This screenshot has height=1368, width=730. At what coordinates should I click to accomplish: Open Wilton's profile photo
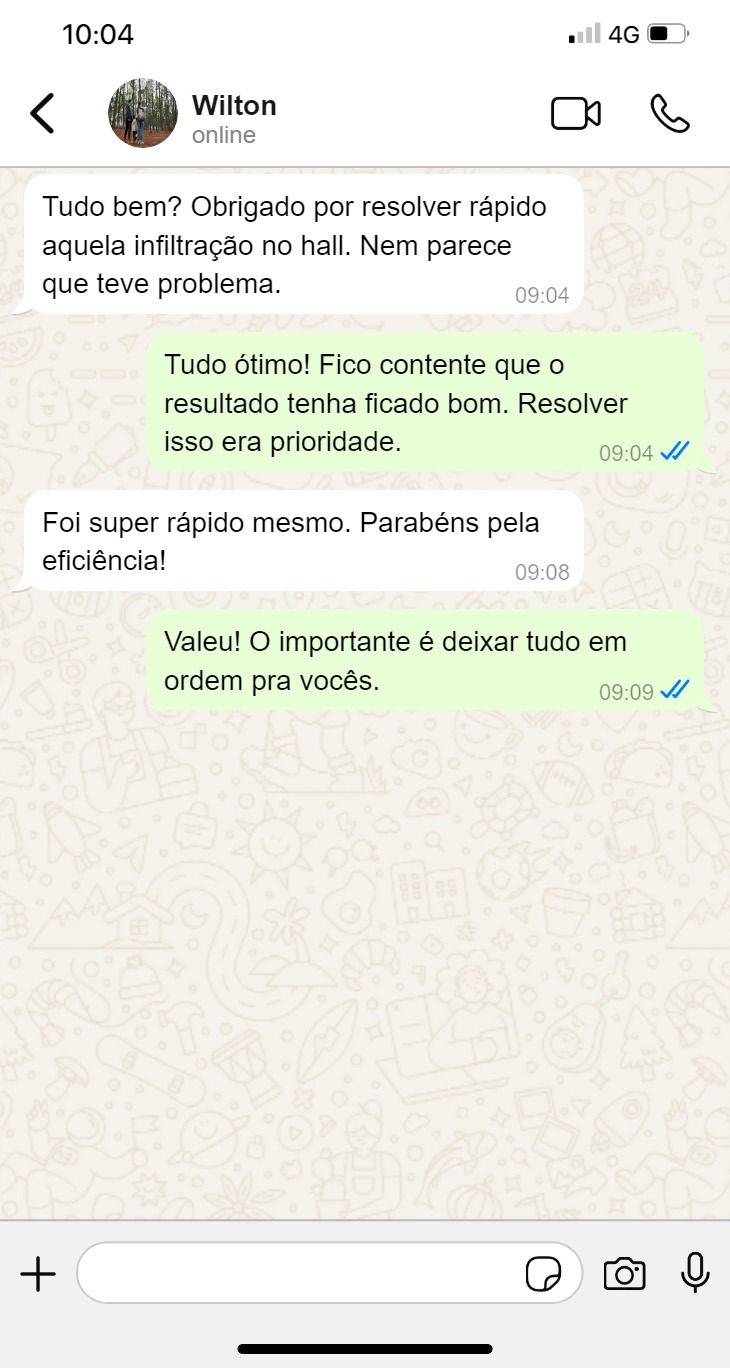[x=143, y=113]
